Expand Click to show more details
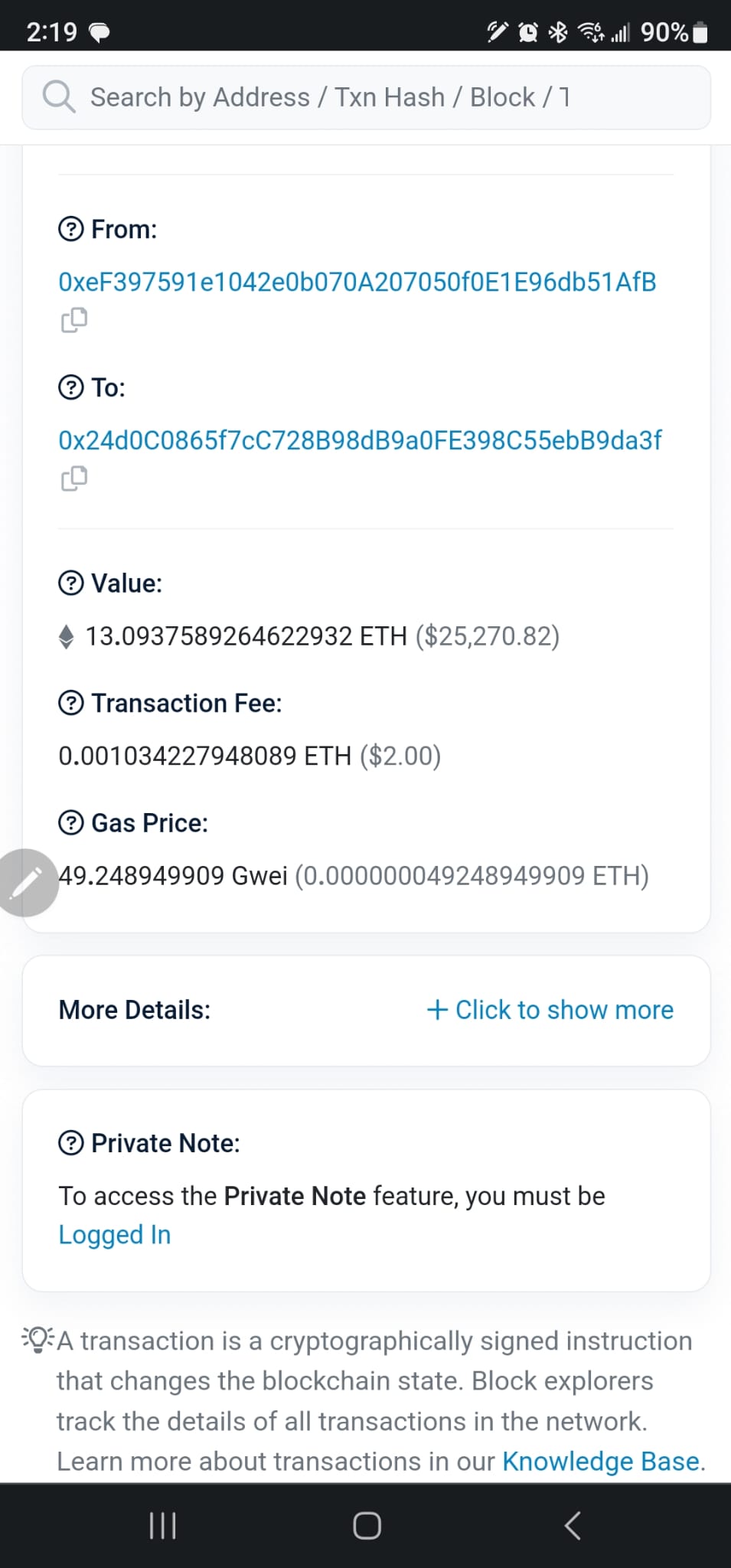The image size is (731, 1568). coord(550,1010)
